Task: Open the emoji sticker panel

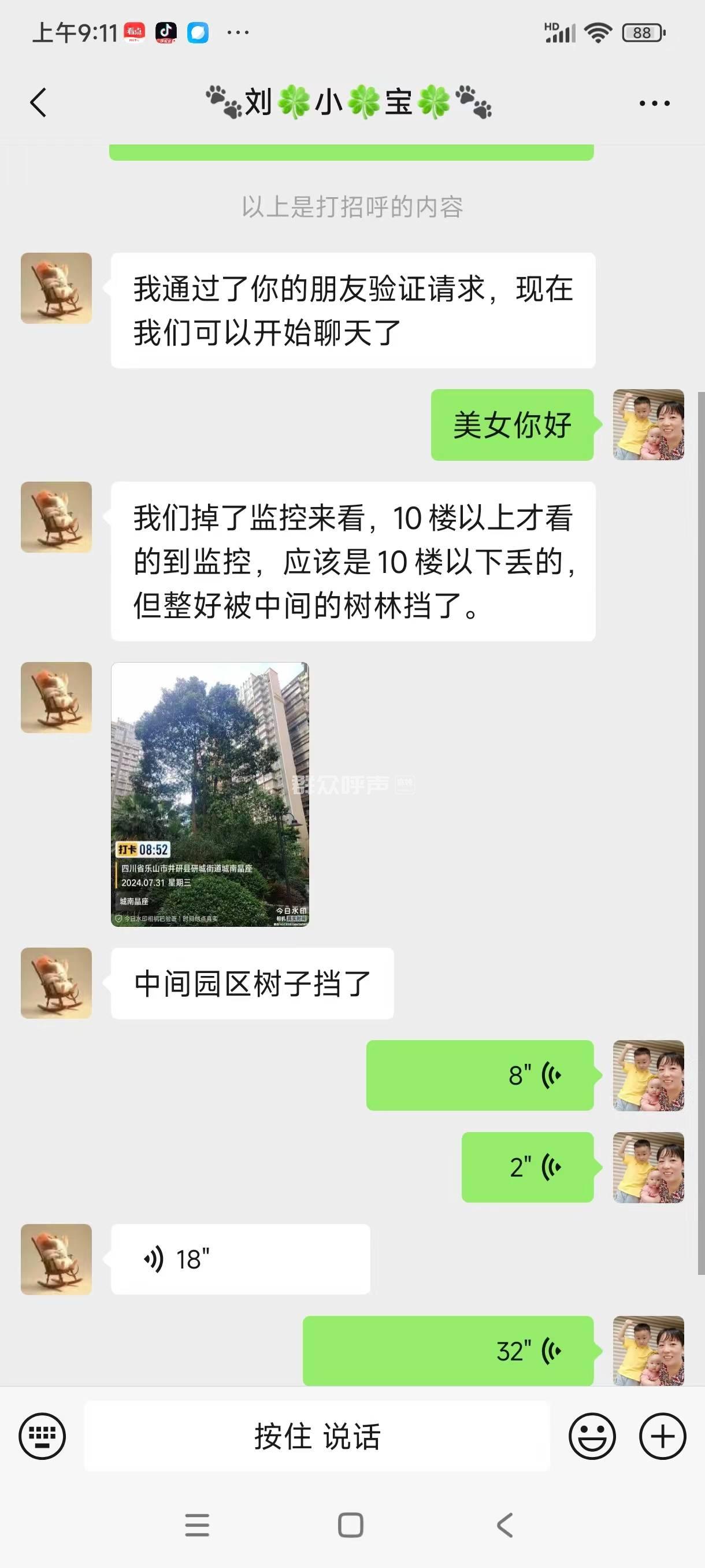Action: pyautogui.click(x=592, y=1436)
